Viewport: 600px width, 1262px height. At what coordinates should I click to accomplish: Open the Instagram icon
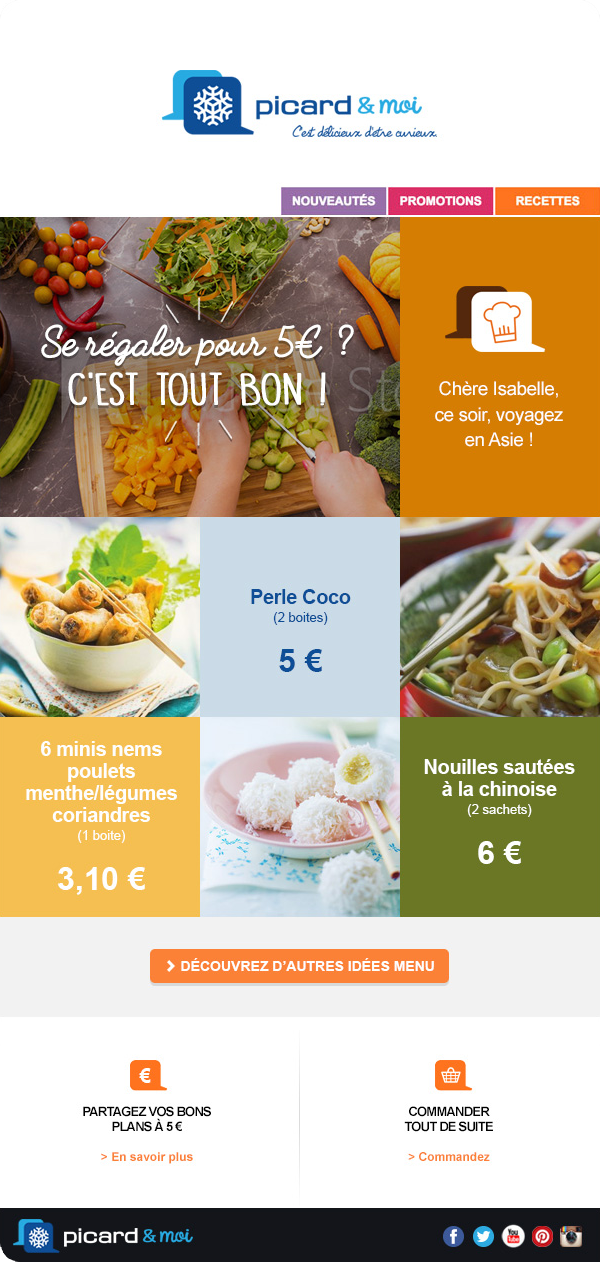[571, 1236]
